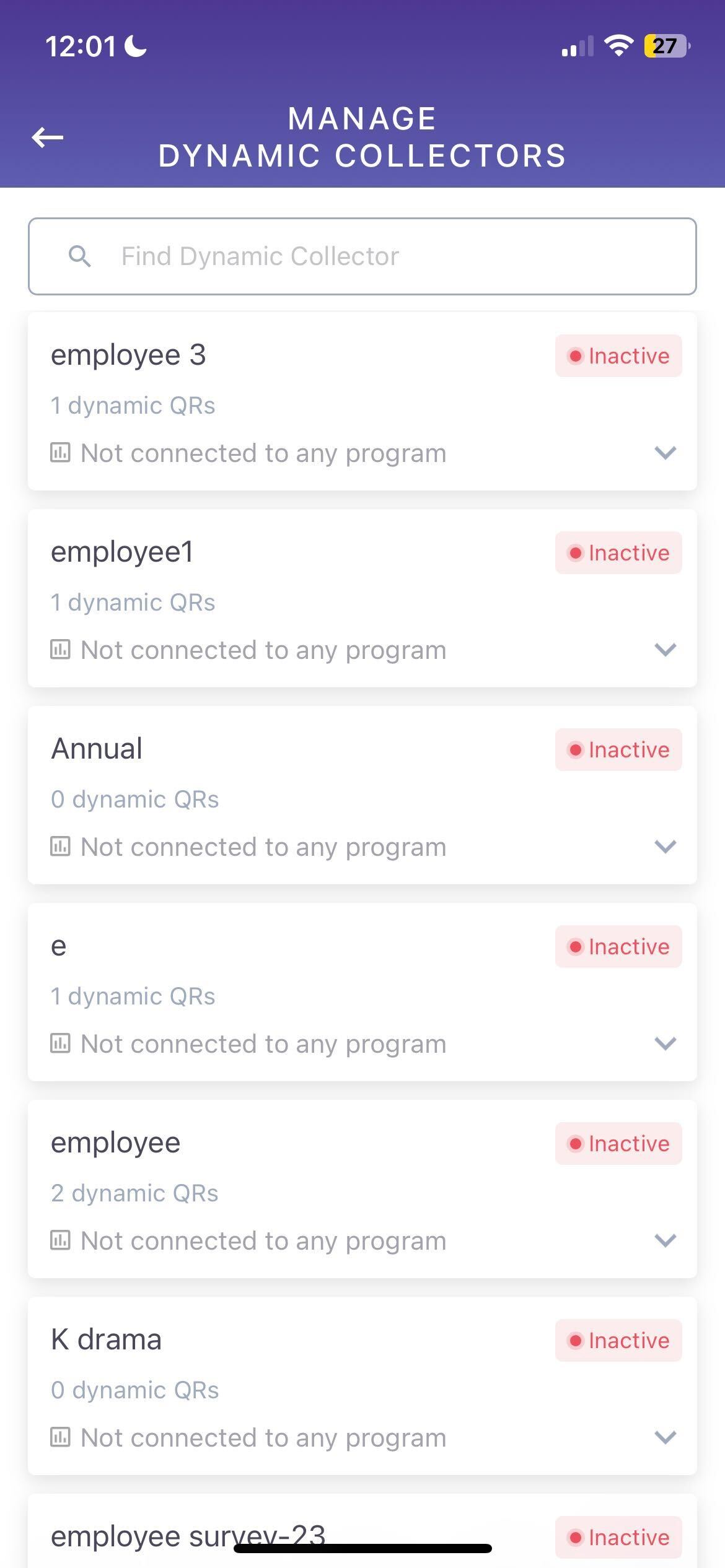The width and height of the screenshot is (725, 1568).
Task: Expand the Annual collector card
Action: point(665,846)
